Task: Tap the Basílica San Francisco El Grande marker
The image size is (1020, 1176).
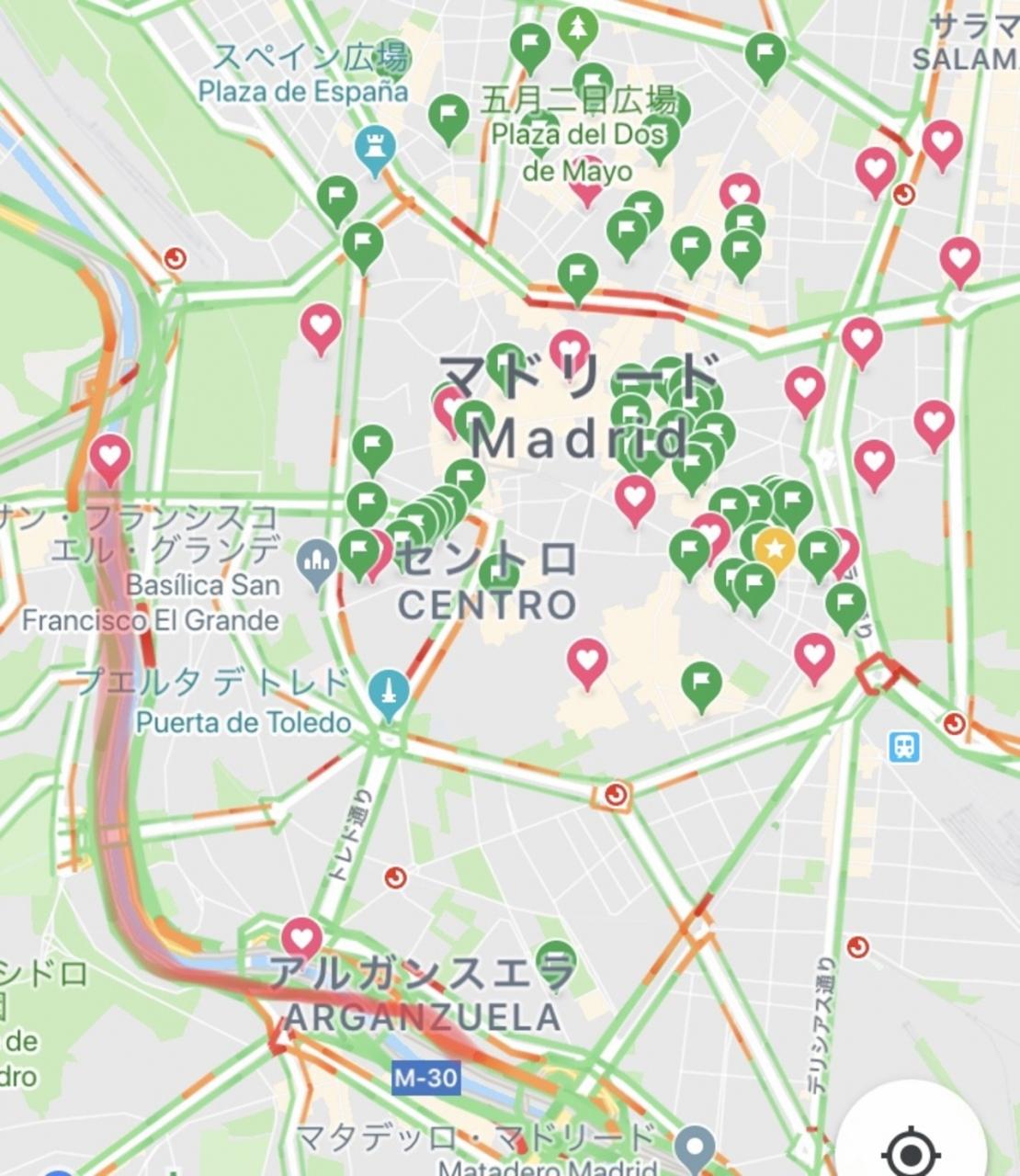Action: point(318,562)
